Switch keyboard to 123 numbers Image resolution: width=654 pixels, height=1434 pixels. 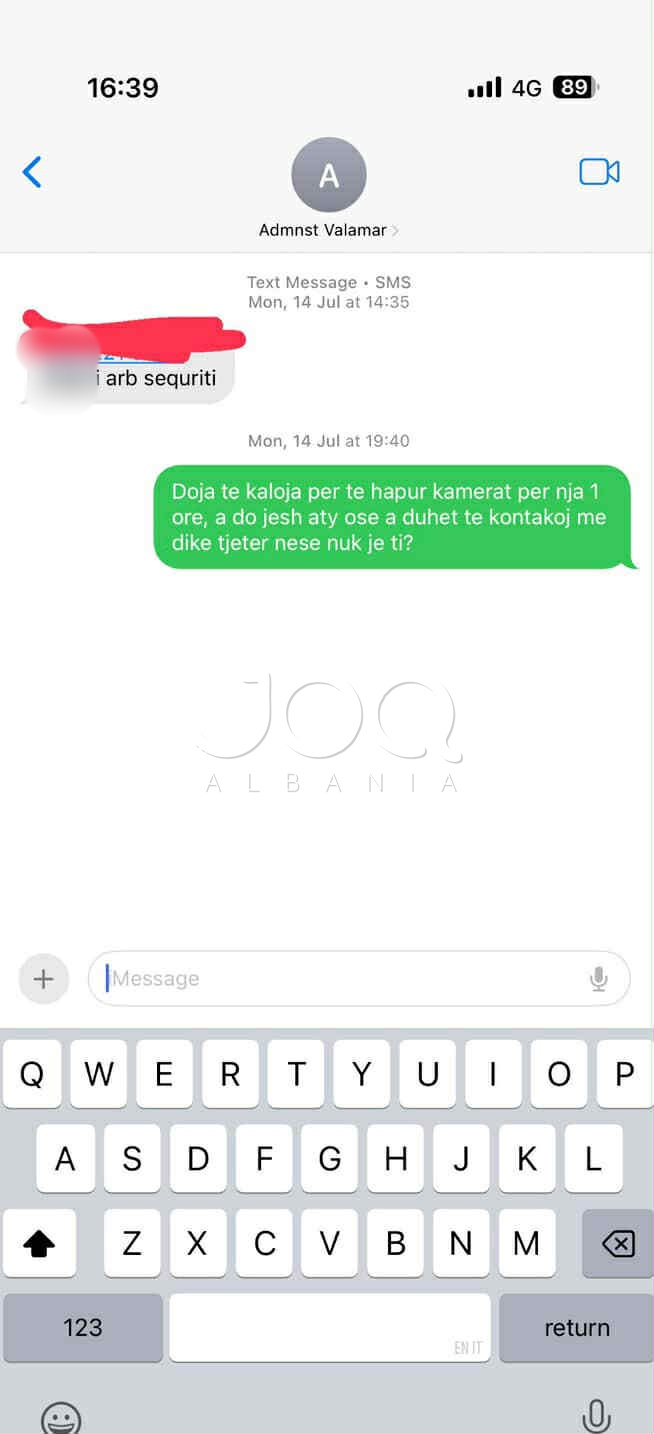[x=82, y=1327]
